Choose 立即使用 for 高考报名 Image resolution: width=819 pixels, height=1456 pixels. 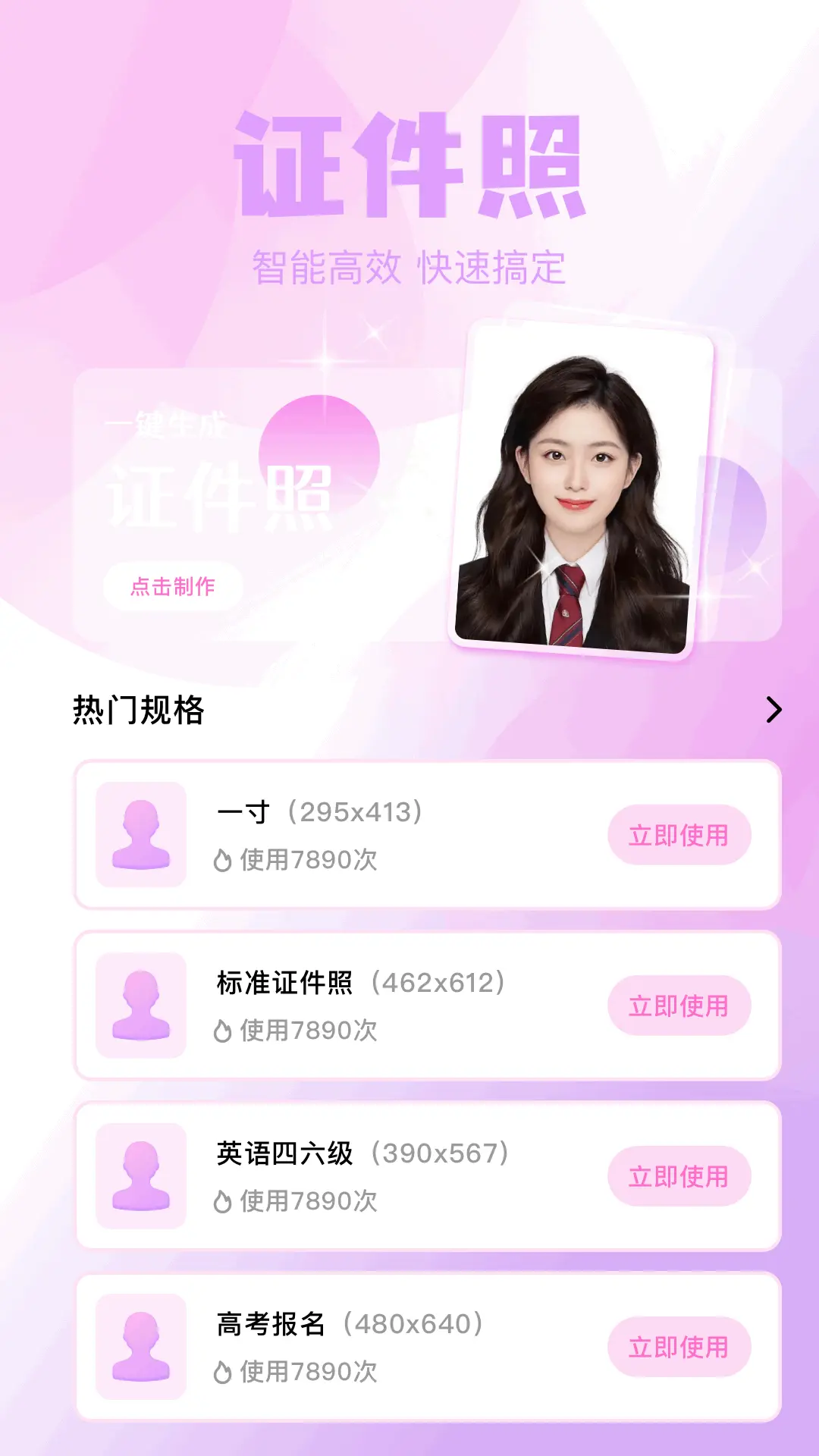click(x=679, y=1347)
